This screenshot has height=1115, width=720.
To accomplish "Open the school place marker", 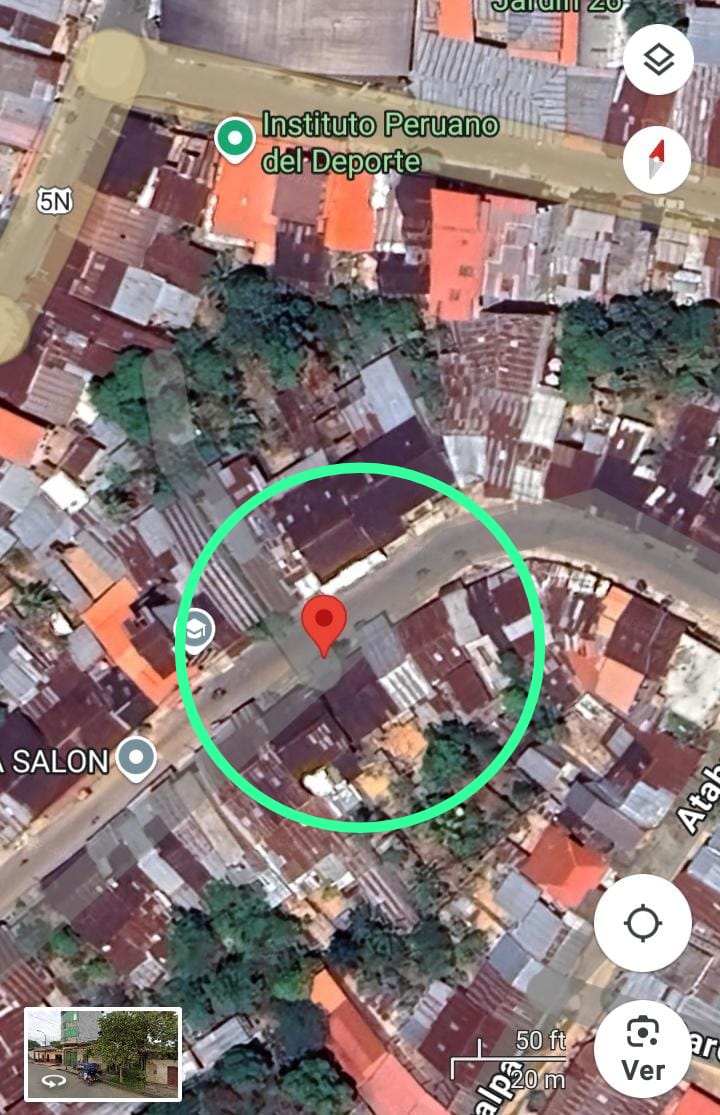I will [x=195, y=631].
